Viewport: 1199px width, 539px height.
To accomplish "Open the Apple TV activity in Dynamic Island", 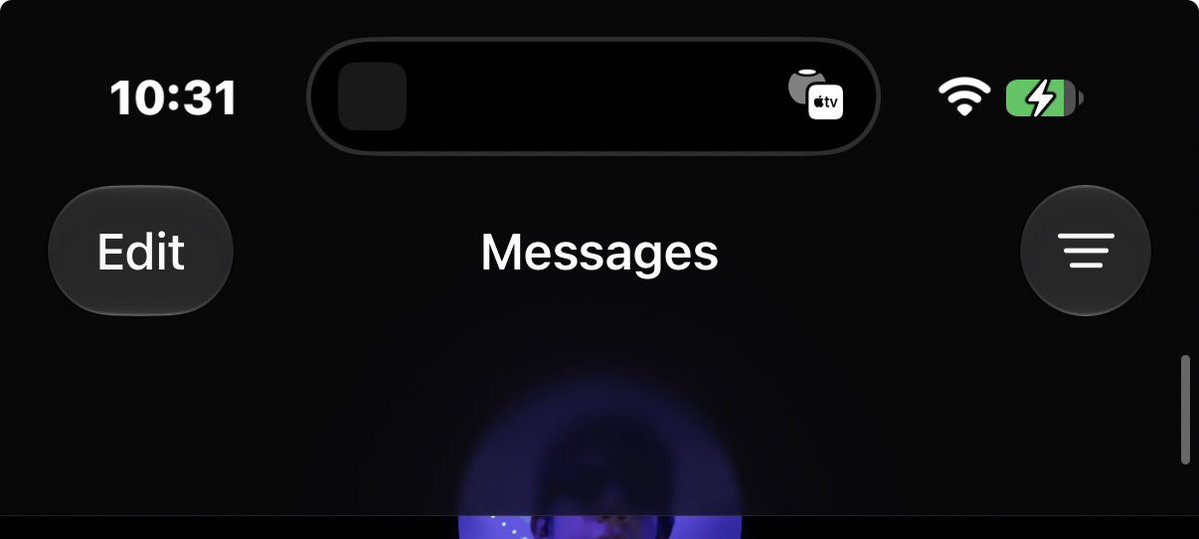I will click(x=817, y=96).
